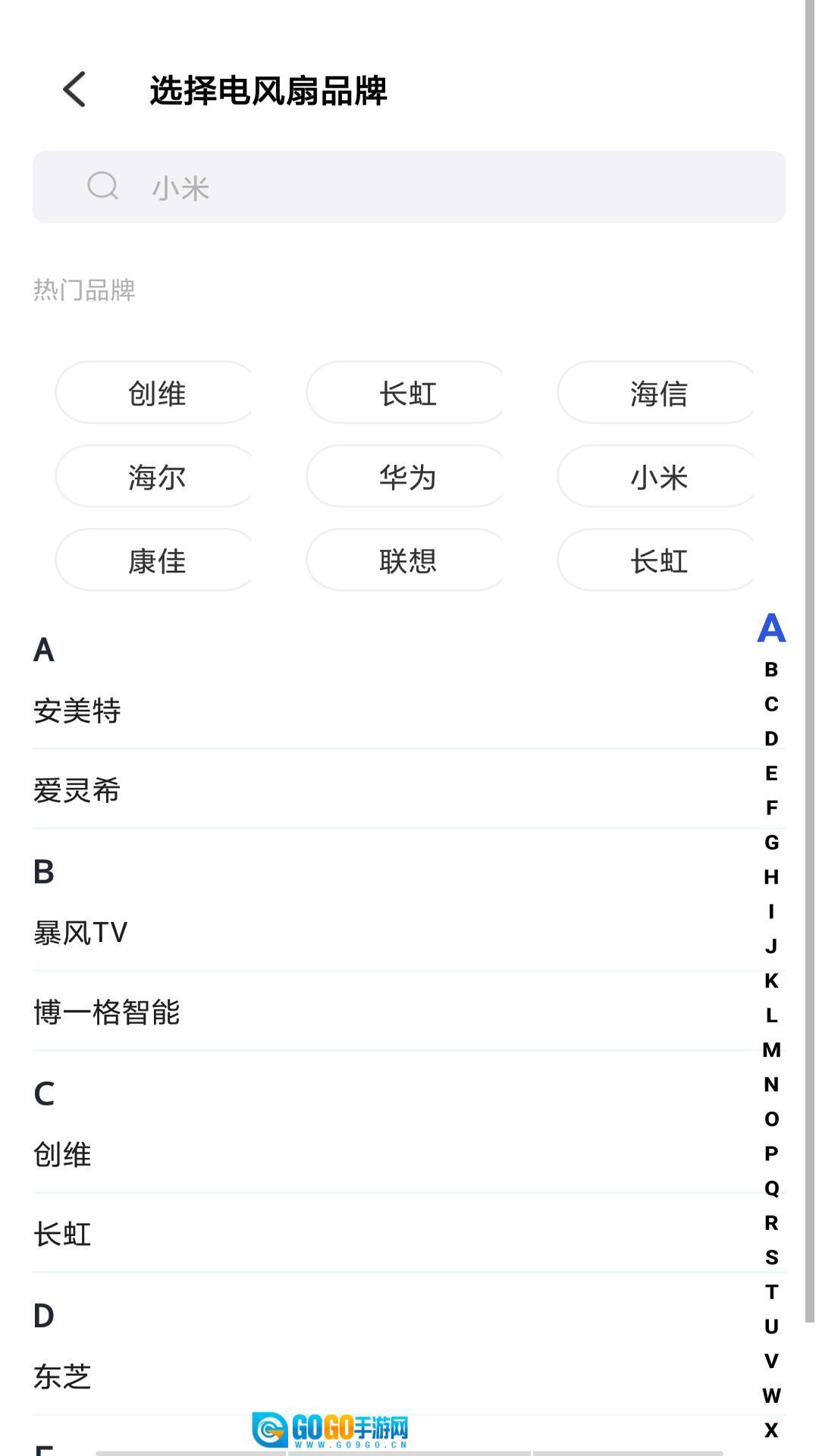Select 长虹 in the first hot brand row
Screen dimensions: 819x1456
(x=405, y=392)
